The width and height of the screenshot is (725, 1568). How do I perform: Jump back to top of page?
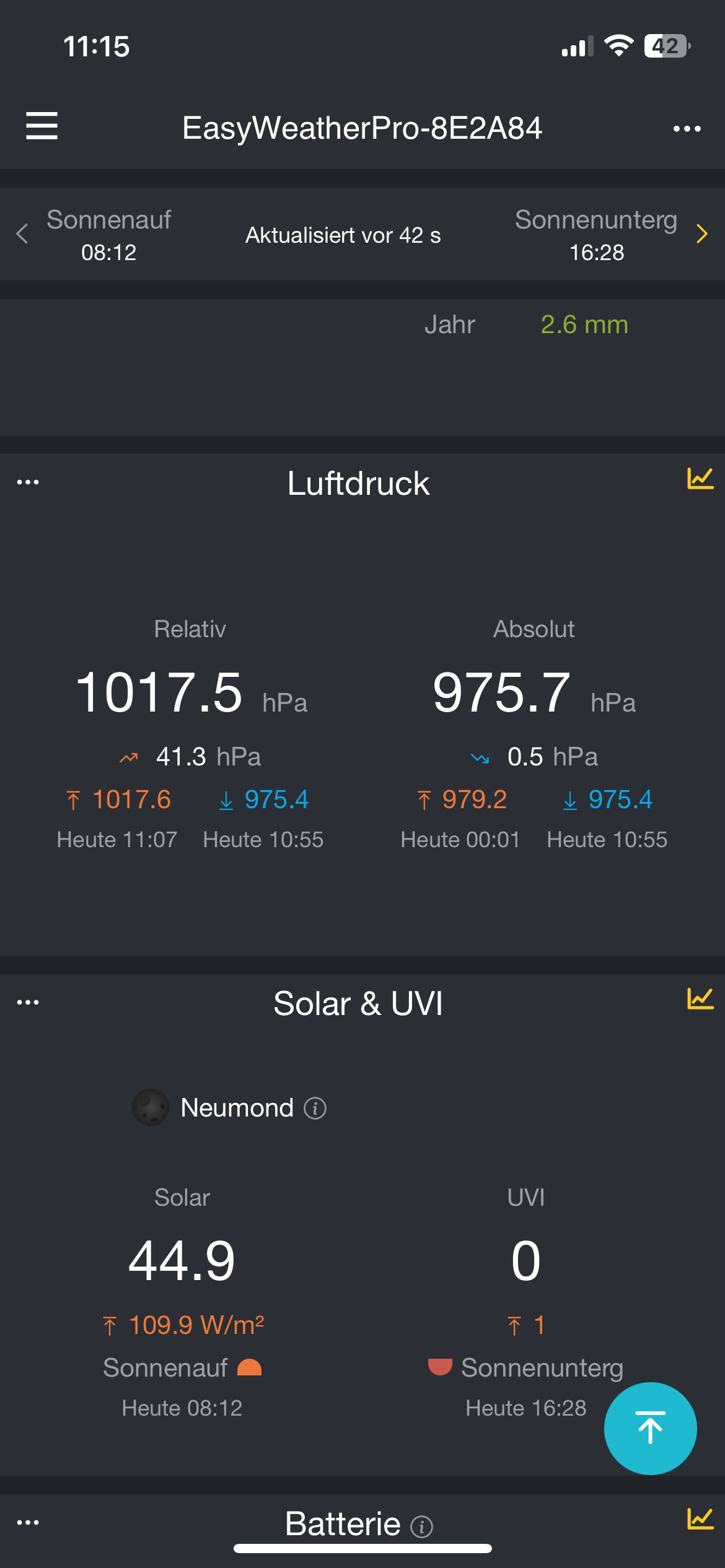[x=650, y=1428]
